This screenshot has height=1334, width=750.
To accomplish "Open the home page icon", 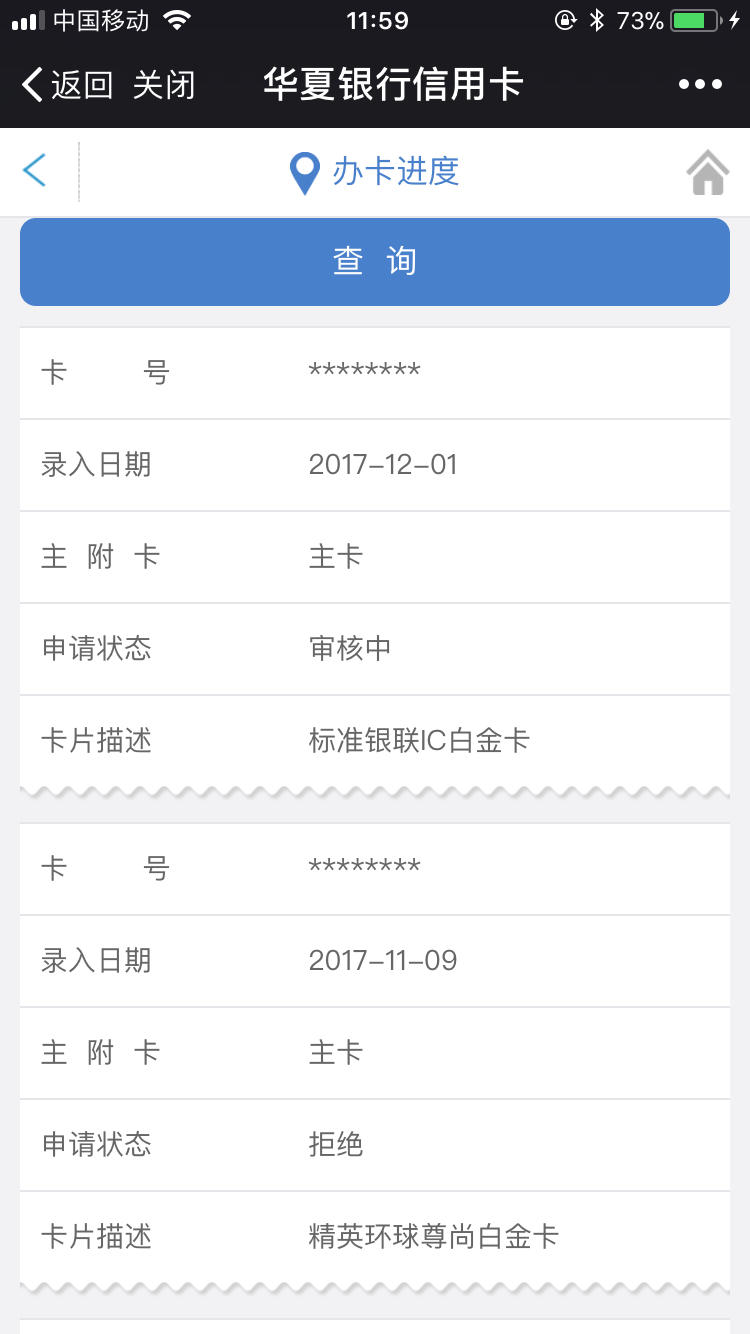I will [x=708, y=172].
